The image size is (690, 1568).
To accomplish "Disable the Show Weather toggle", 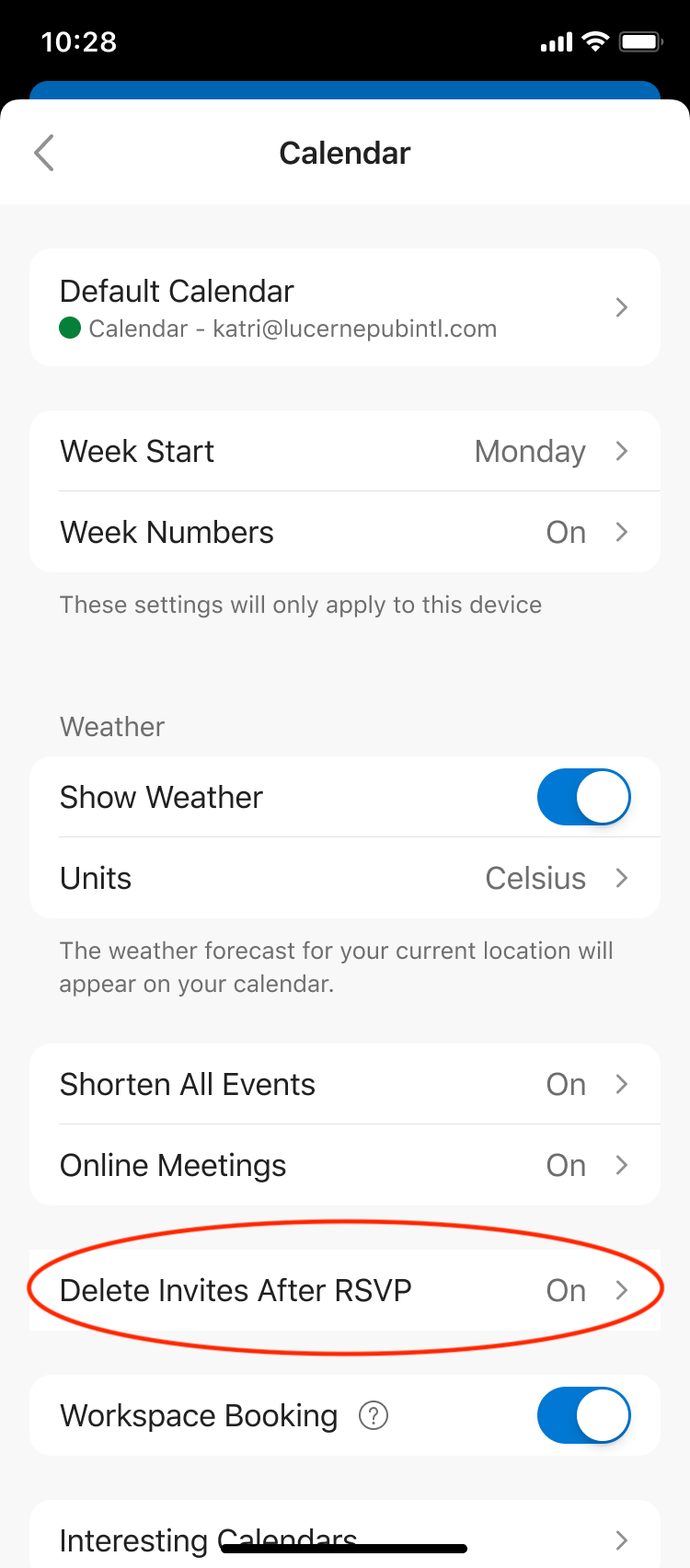I will (x=583, y=797).
